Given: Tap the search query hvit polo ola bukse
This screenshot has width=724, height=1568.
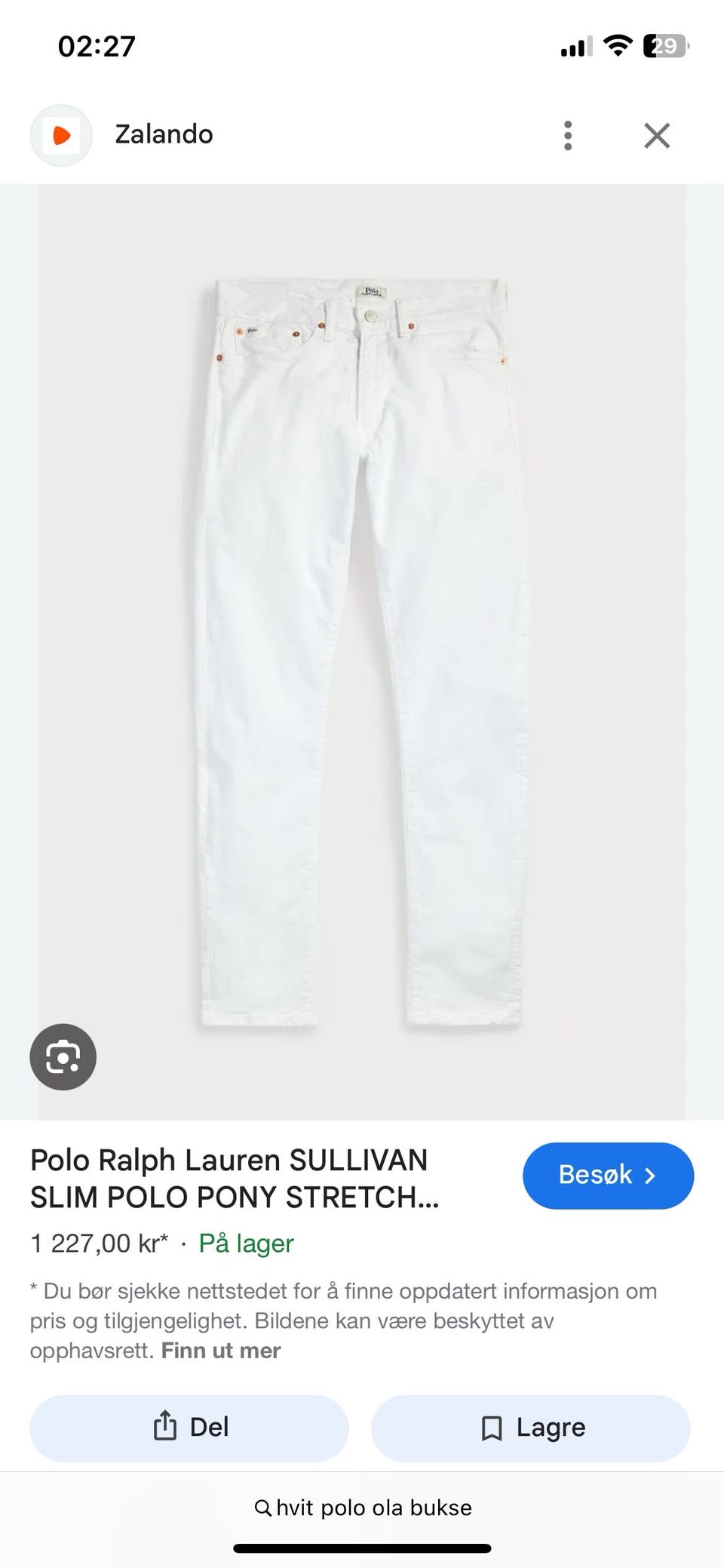Looking at the screenshot, I should 363,1508.
